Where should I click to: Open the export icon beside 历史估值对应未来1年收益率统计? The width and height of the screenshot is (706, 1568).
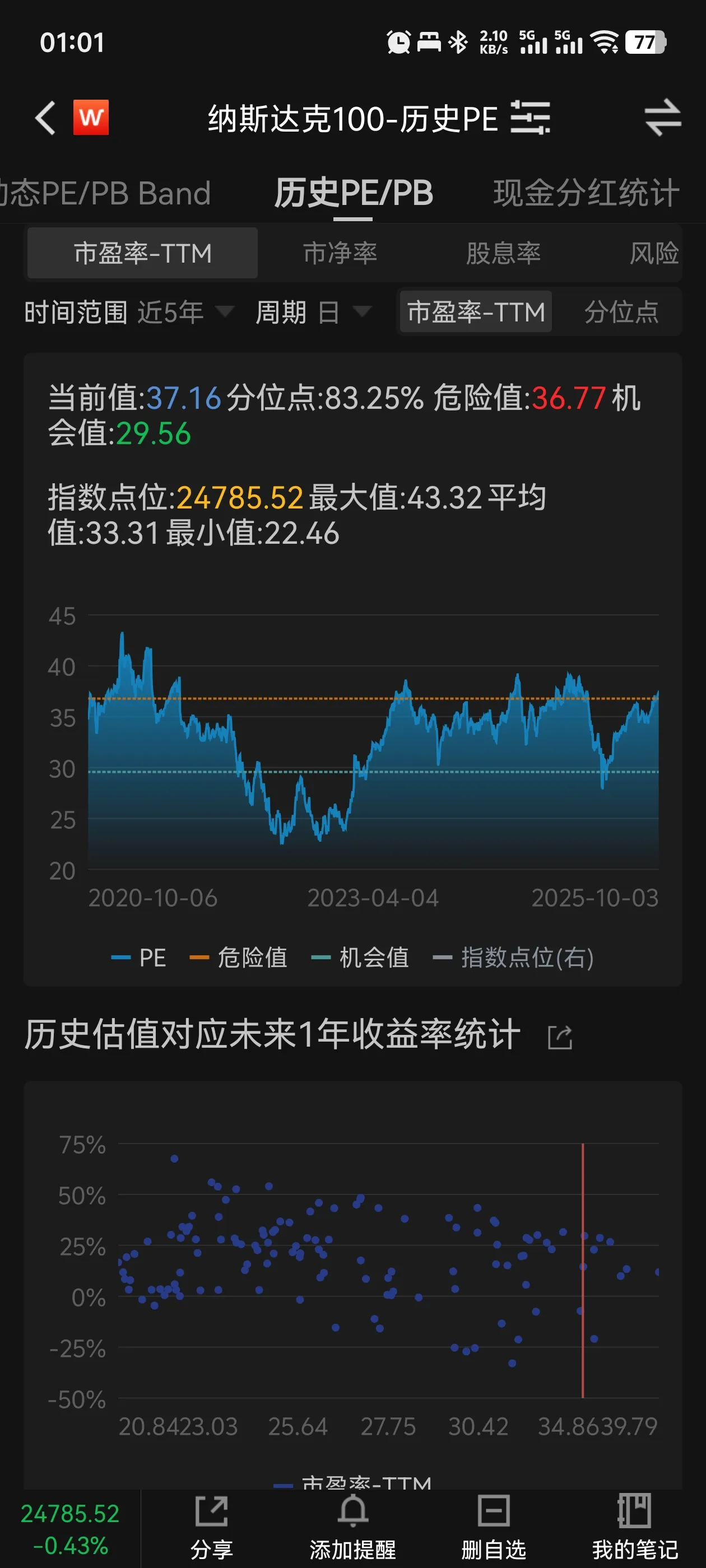(560, 1037)
